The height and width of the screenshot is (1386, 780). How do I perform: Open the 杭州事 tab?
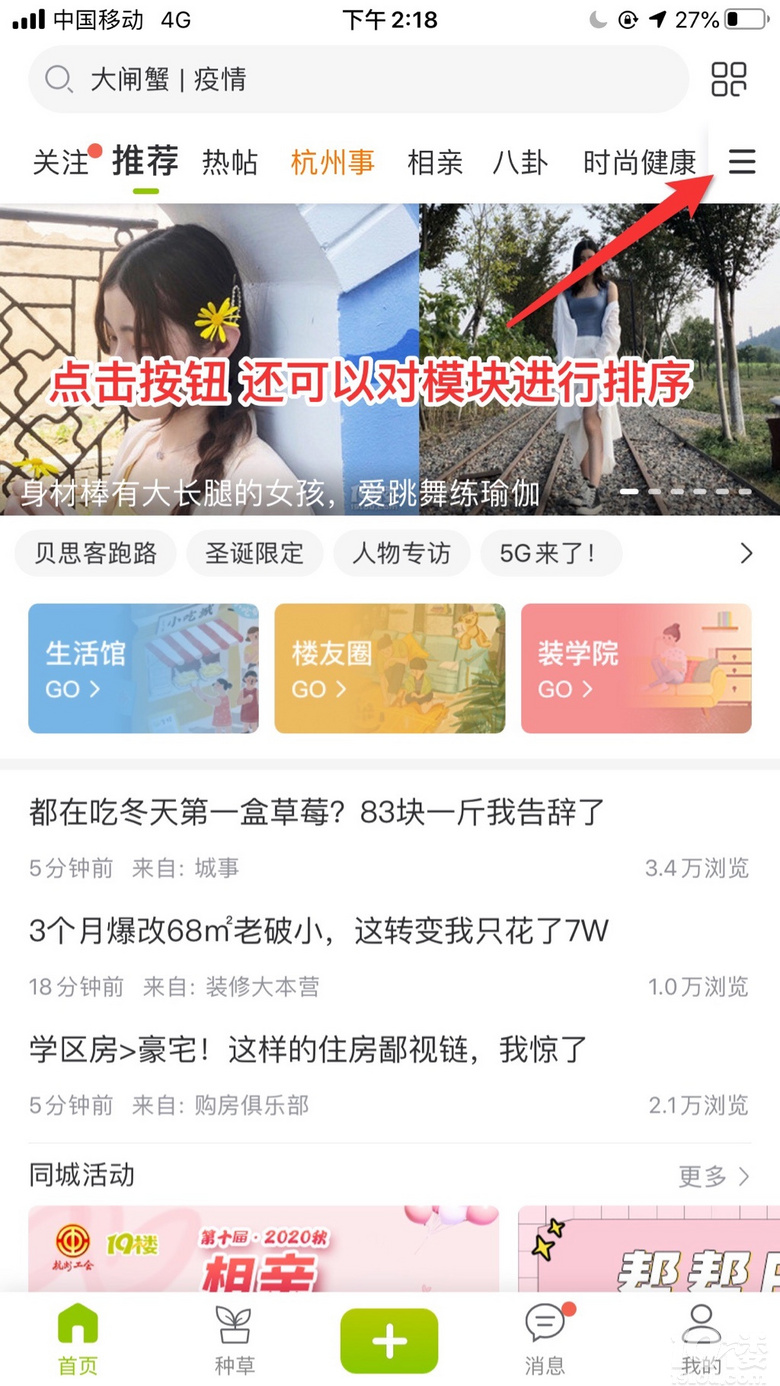[x=332, y=163]
